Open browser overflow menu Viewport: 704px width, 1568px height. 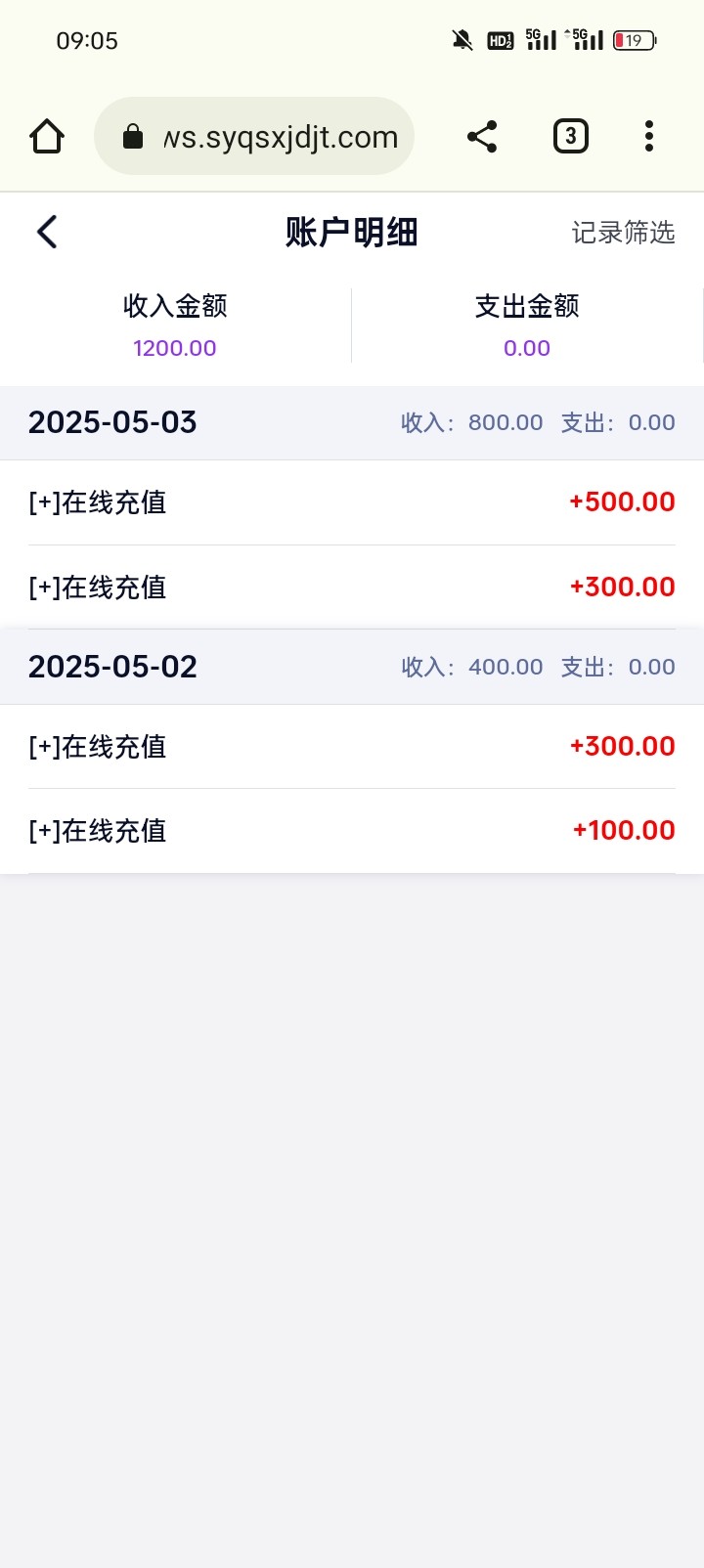[x=648, y=137]
